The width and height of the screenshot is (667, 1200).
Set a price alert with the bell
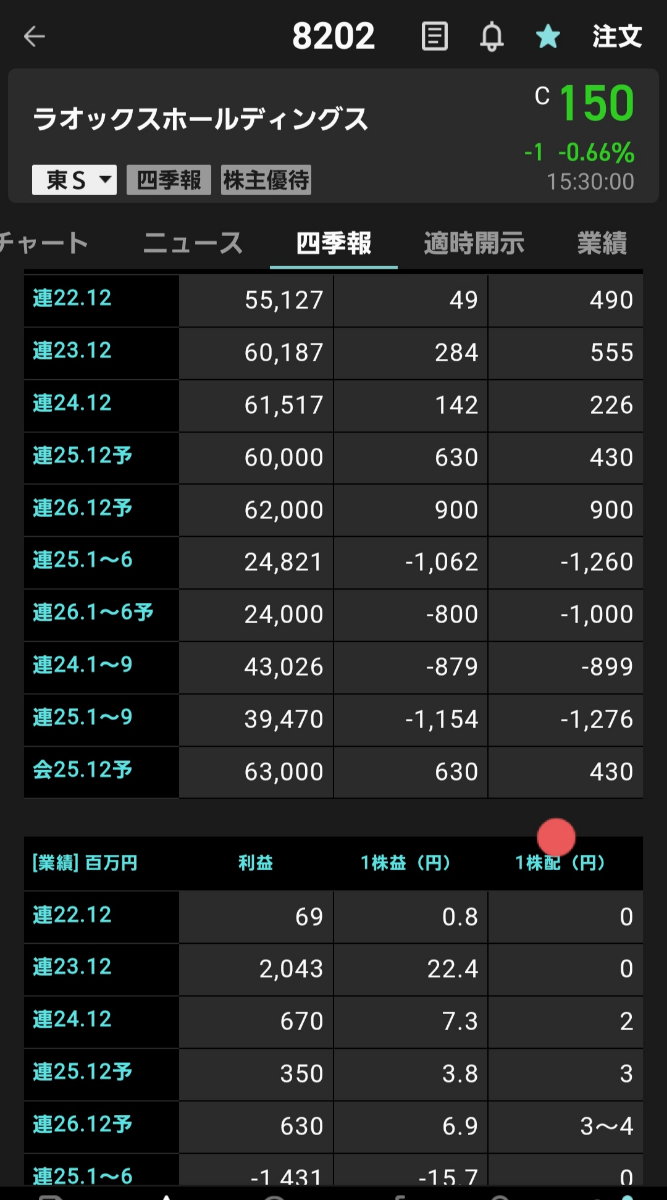(x=491, y=37)
